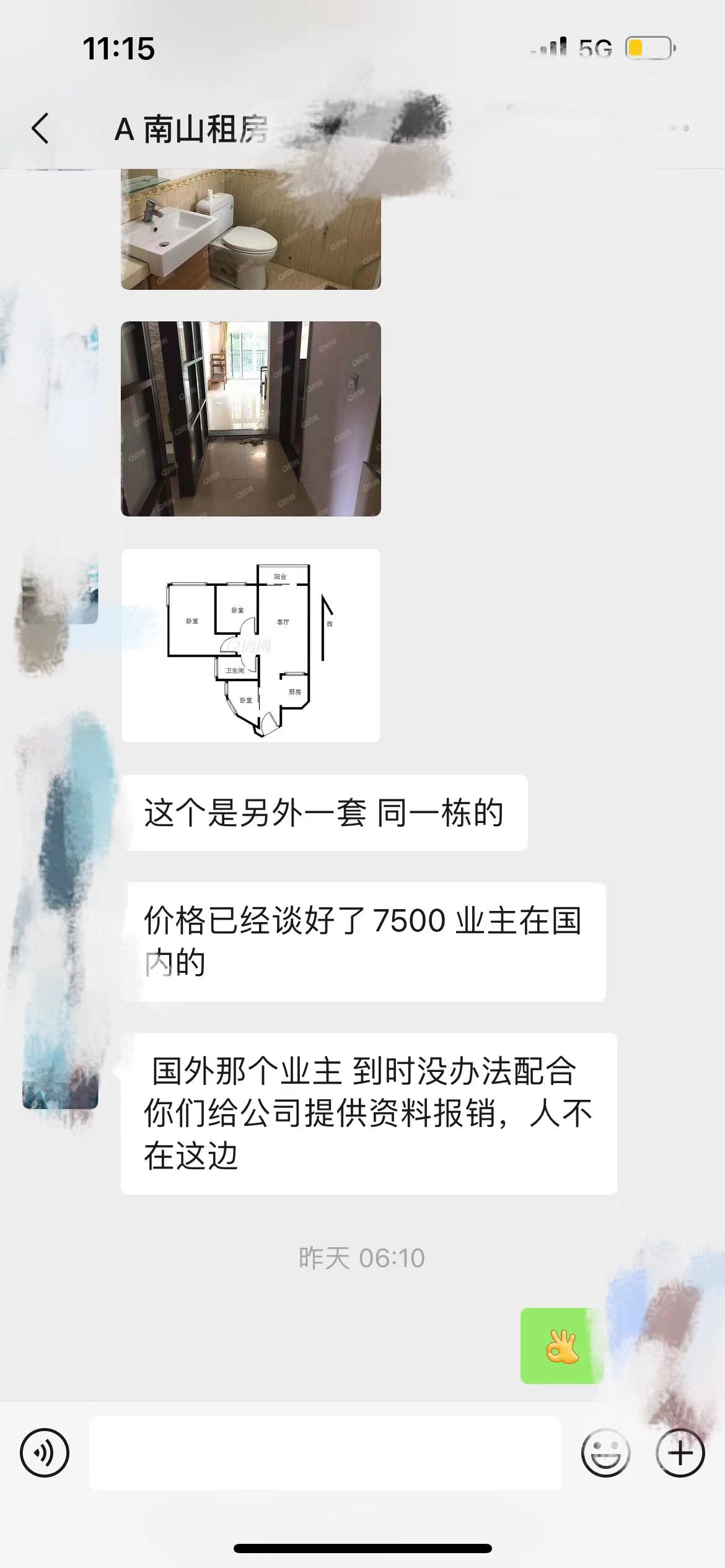
Task: Open the plus attachments menu
Action: tap(680, 1453)
